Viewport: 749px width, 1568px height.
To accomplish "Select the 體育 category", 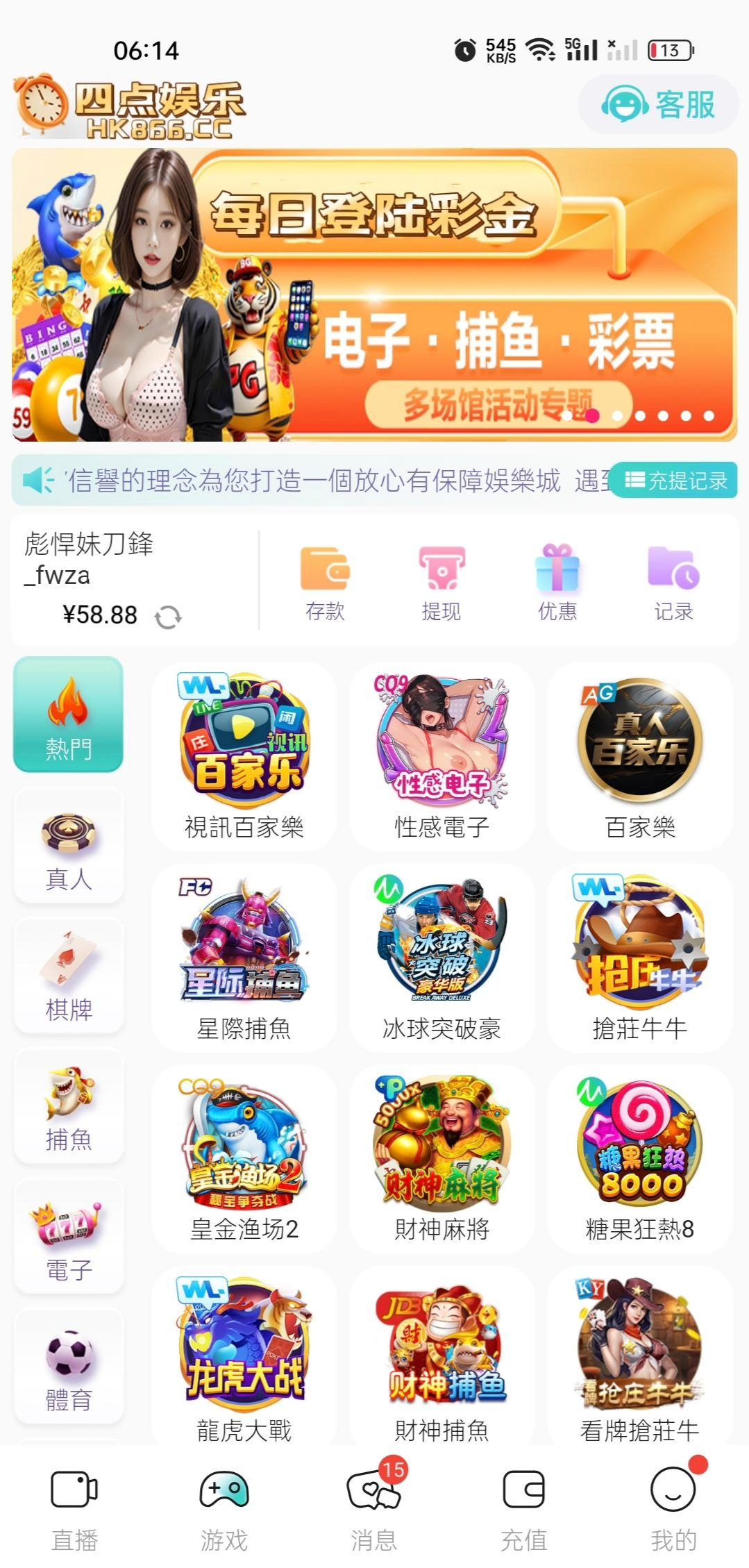I will point(69,1367).
